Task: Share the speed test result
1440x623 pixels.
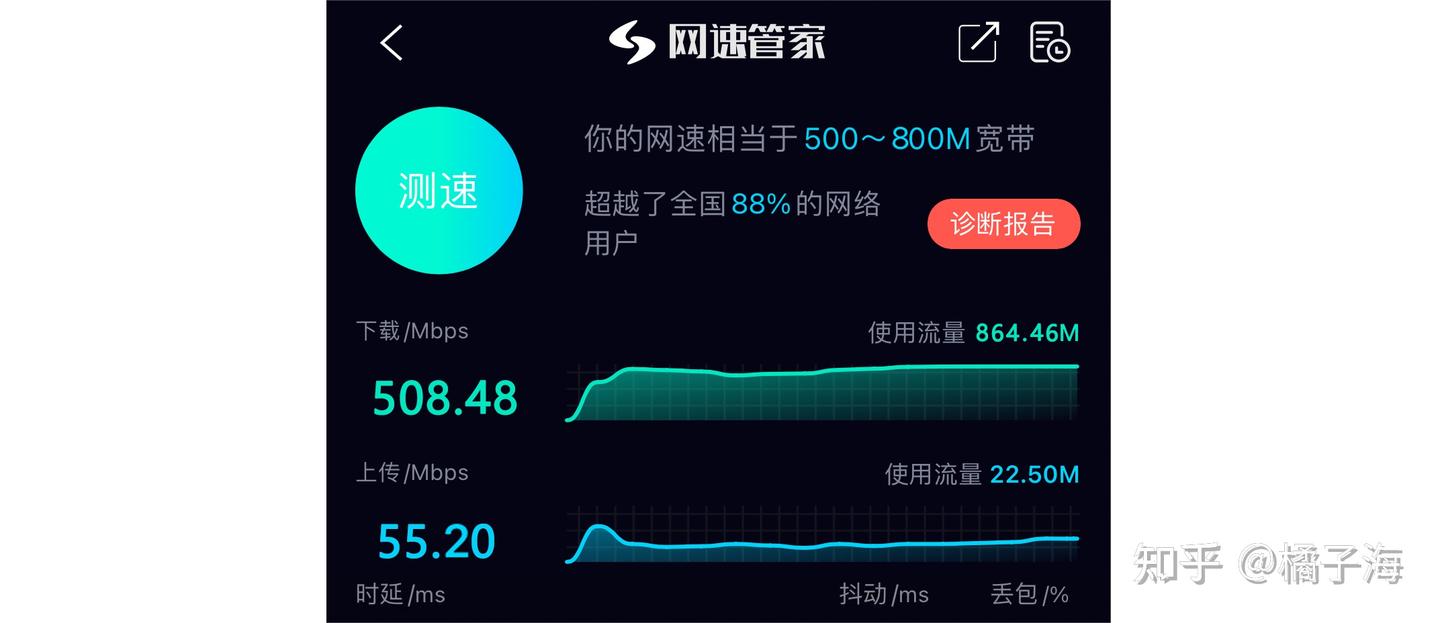Action: point(978,42)
